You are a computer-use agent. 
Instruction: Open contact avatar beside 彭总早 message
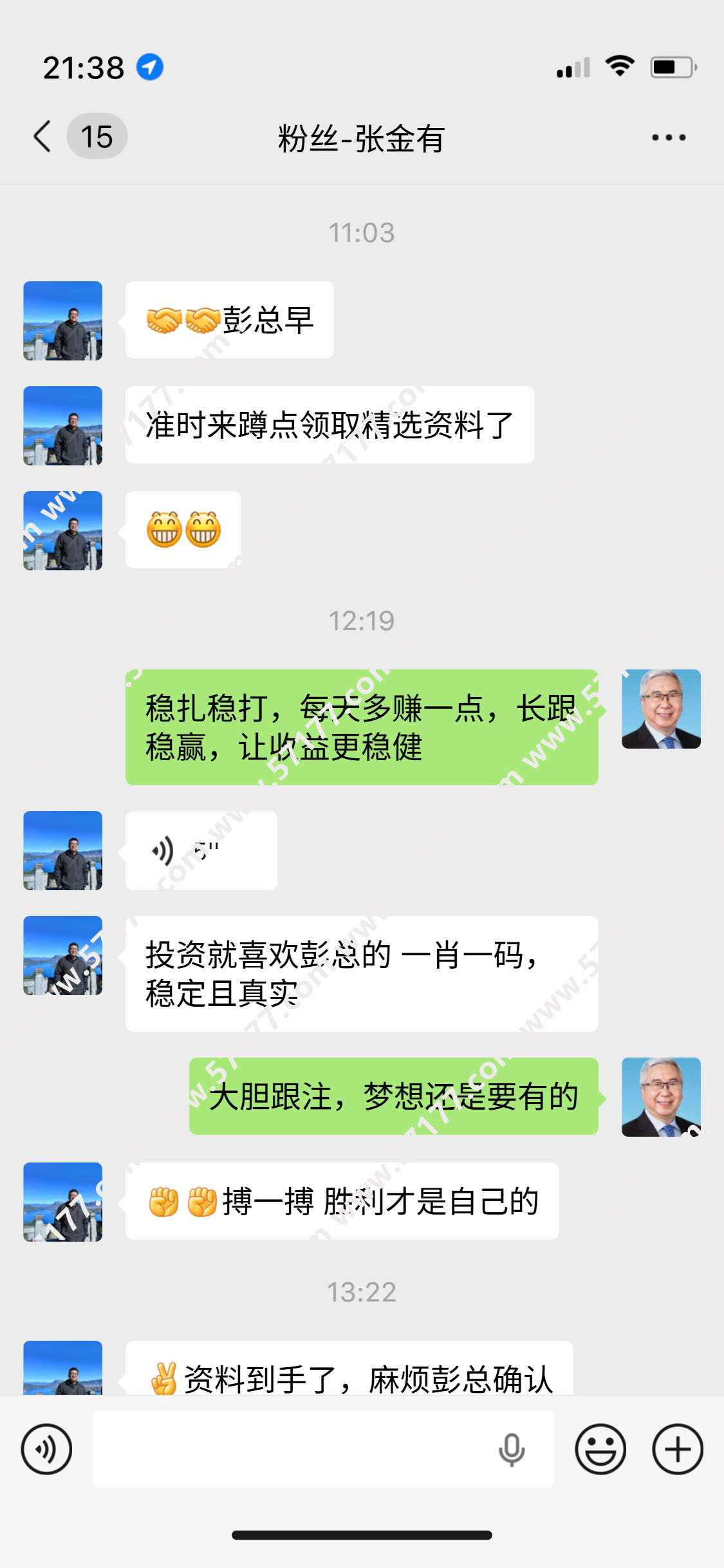(63, 321)
